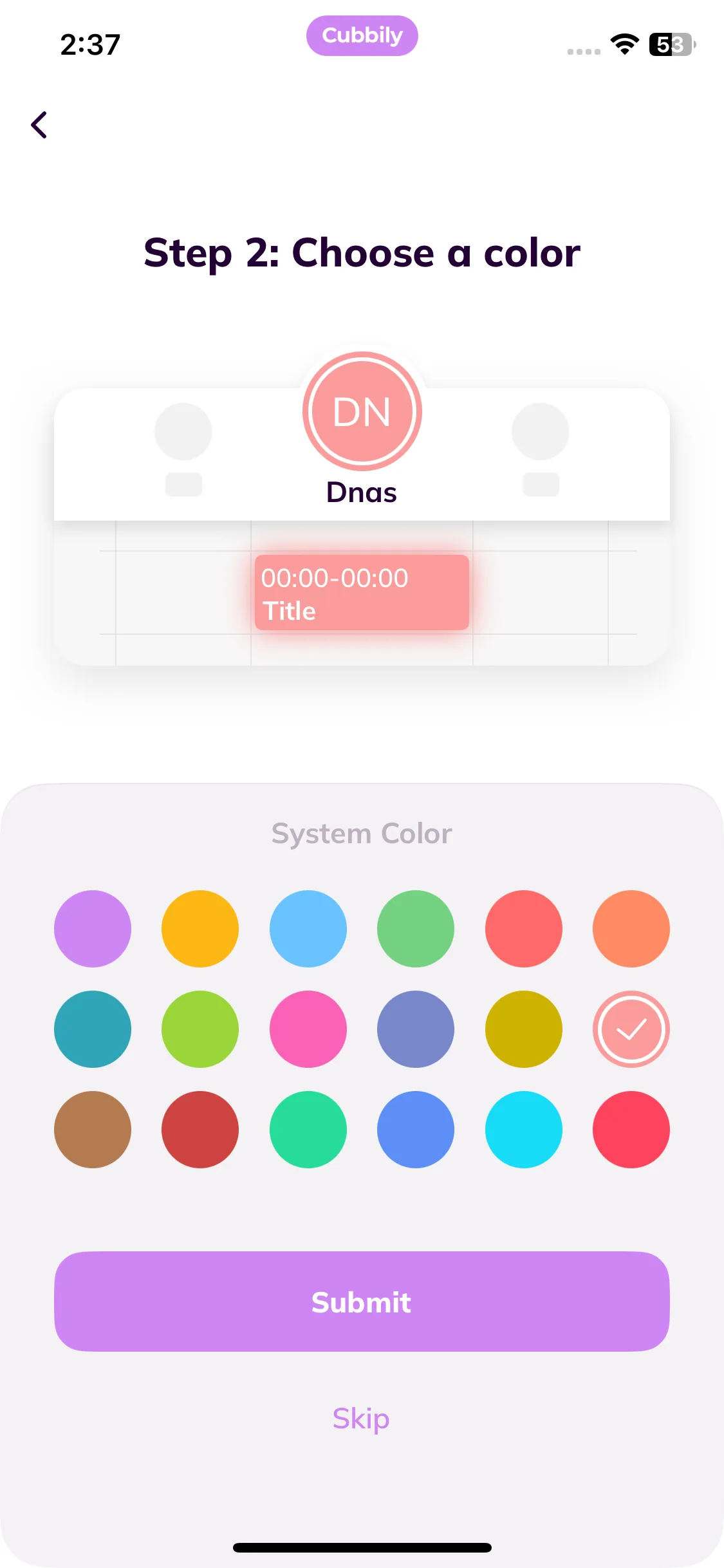The width and height of the screenshot is (724, 1568).
Task: Submit the chosen color
Action: point(362,1302)
